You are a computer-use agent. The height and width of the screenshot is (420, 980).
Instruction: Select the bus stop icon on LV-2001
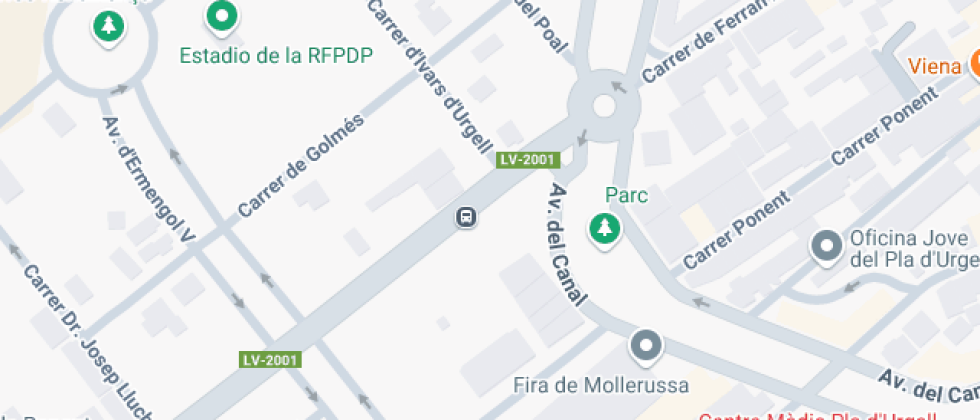pos(466,216)
